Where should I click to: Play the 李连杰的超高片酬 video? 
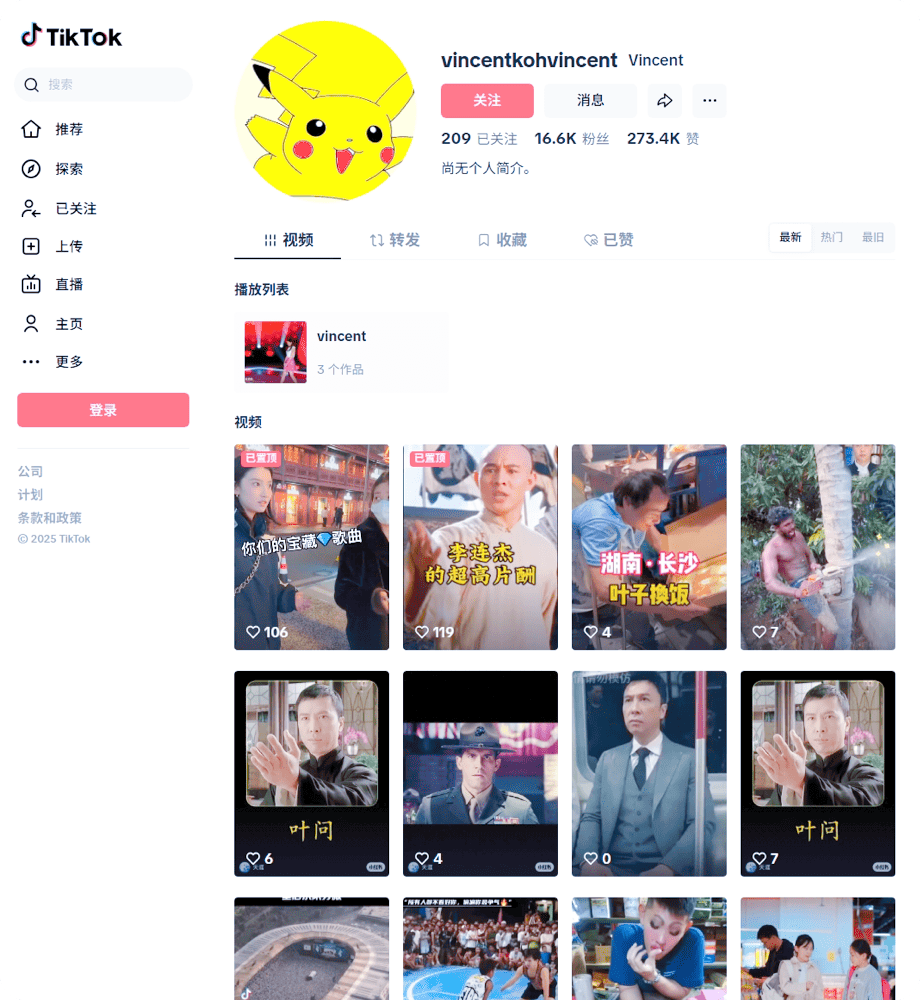[480, 547]
